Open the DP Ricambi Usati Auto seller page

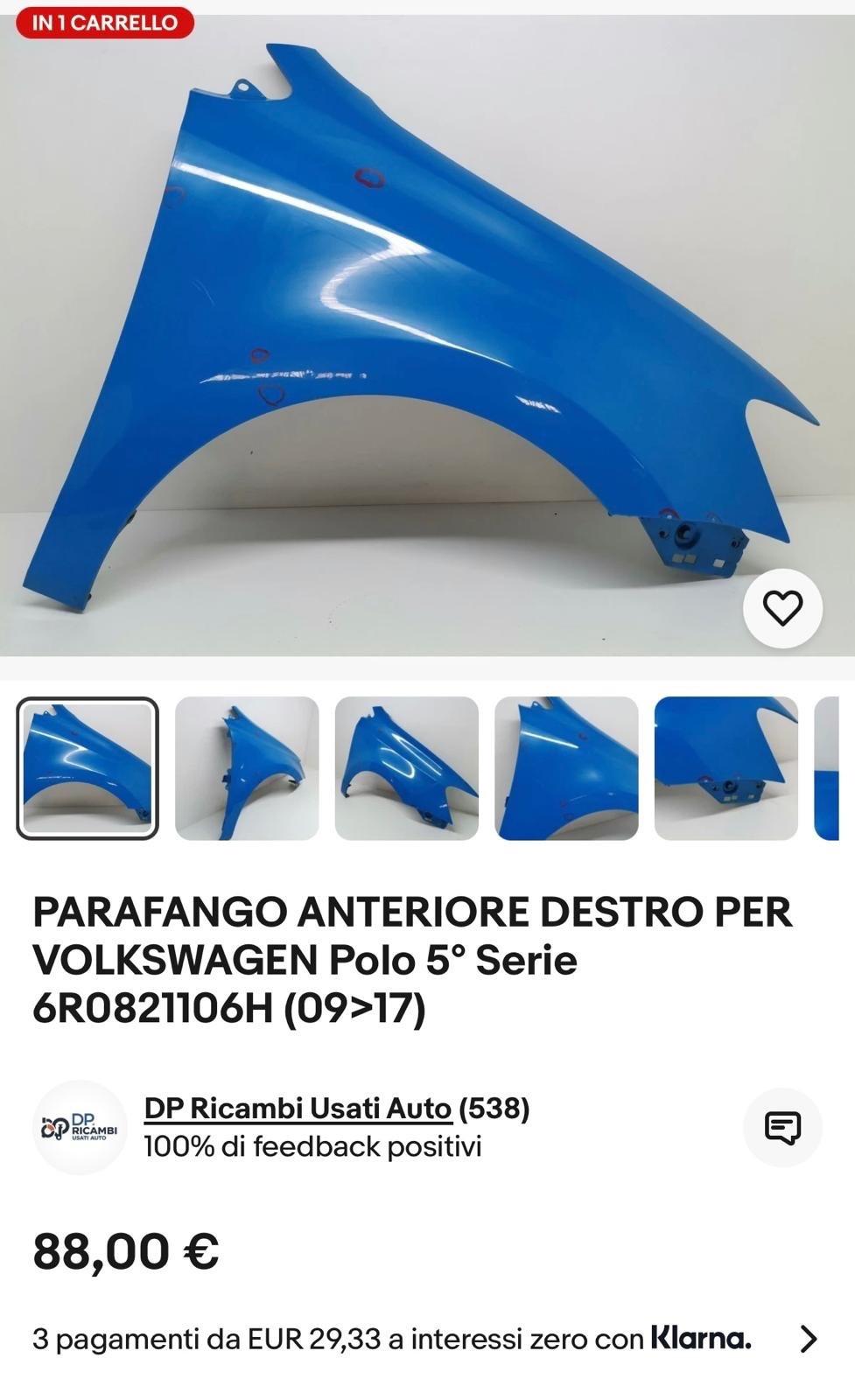tap(298, 1109)
